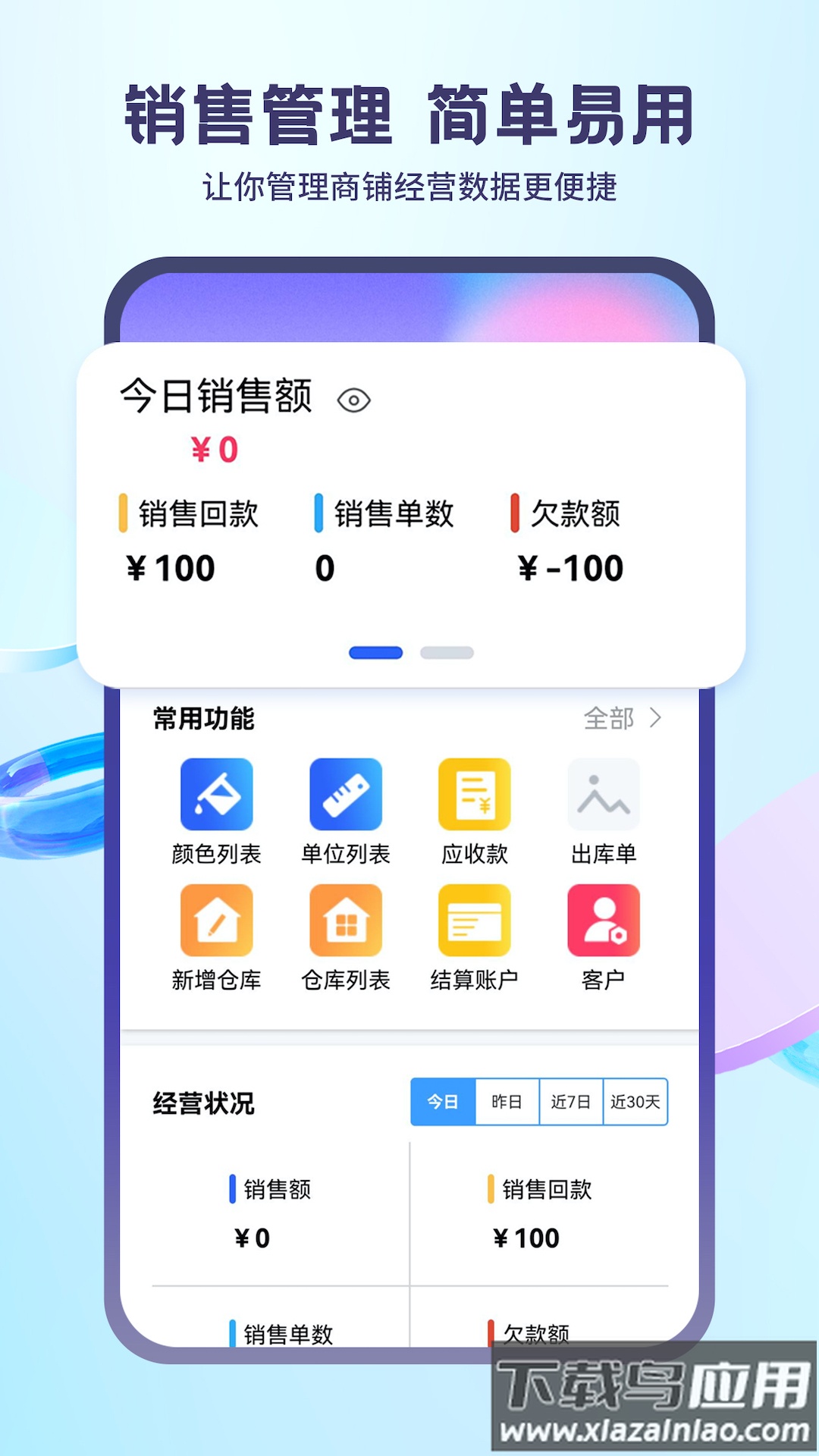The image size is (819, 1456).
Task: Open the 颜色列表 (color list) tool
Action: 217,794
